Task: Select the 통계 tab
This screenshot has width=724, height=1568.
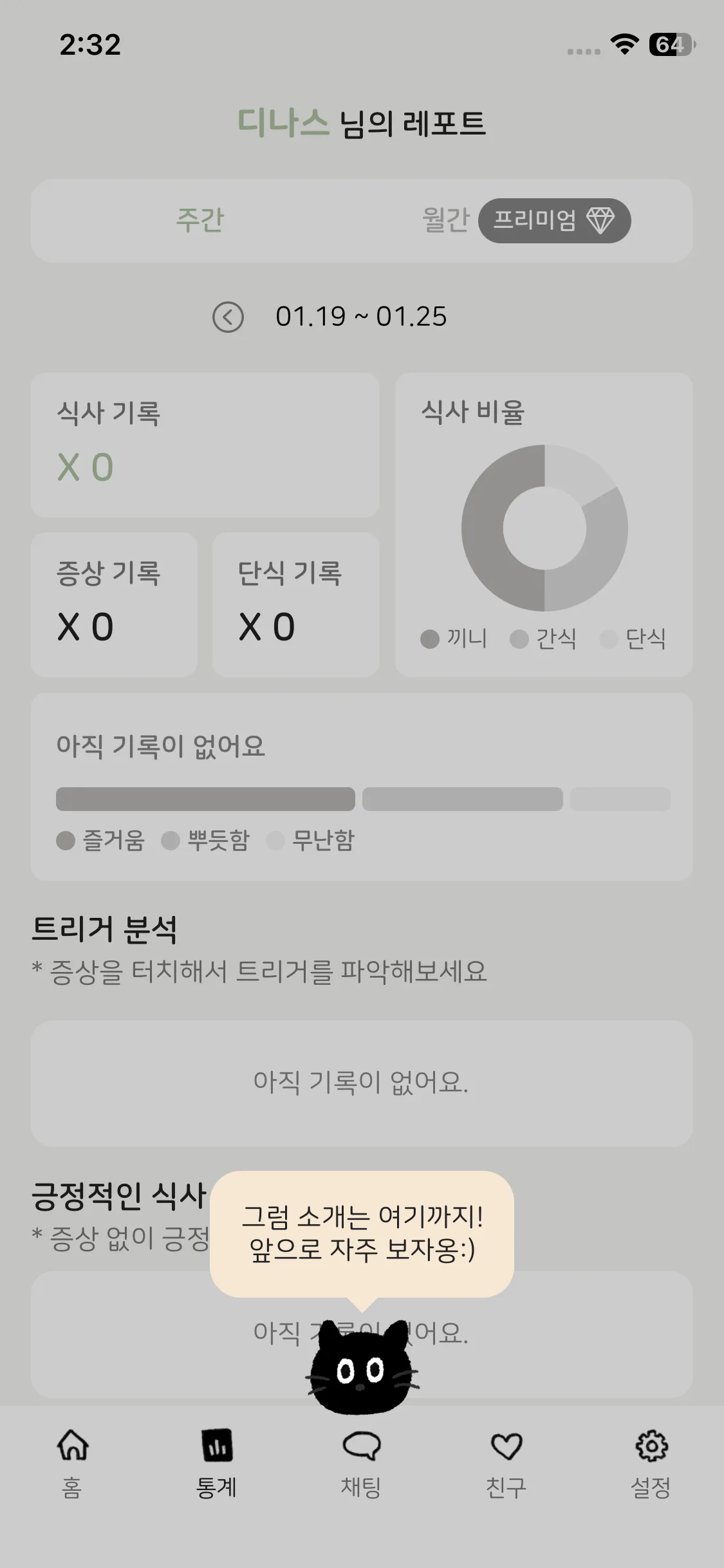Action: pyautogui.click(x=217, y=1462)
